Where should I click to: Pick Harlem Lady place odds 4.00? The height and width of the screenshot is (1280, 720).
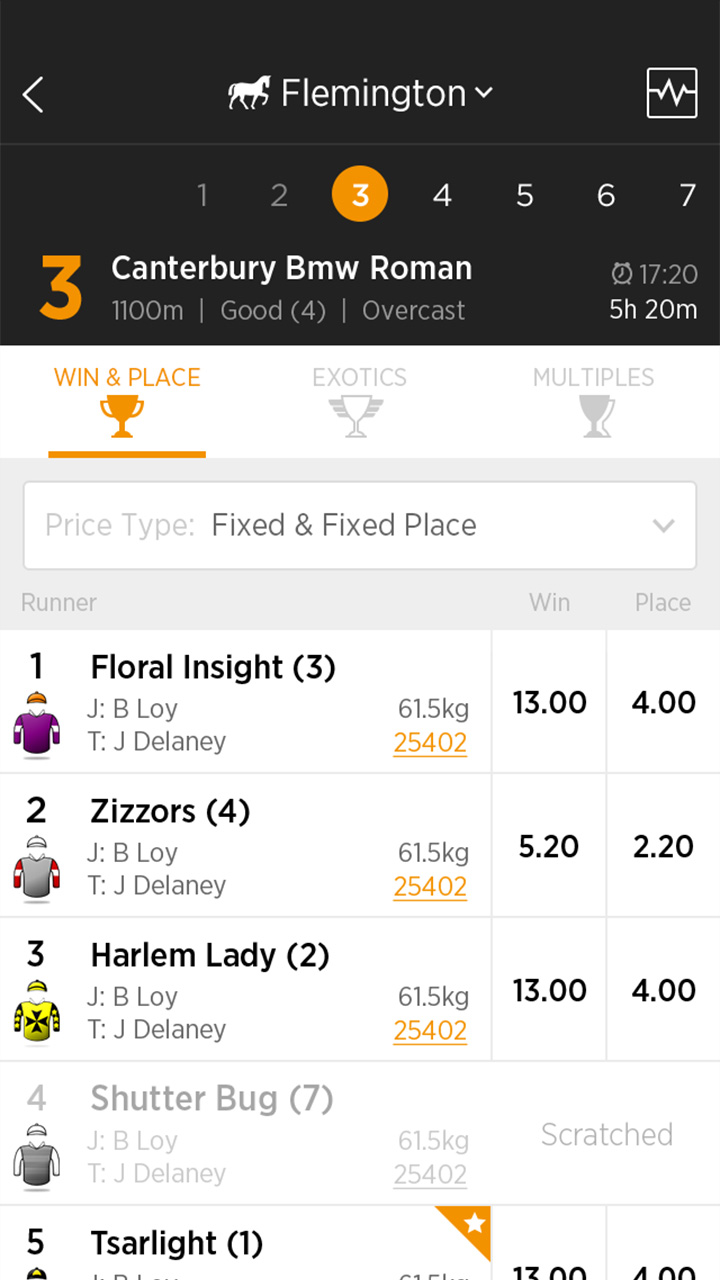coord(663,990)
